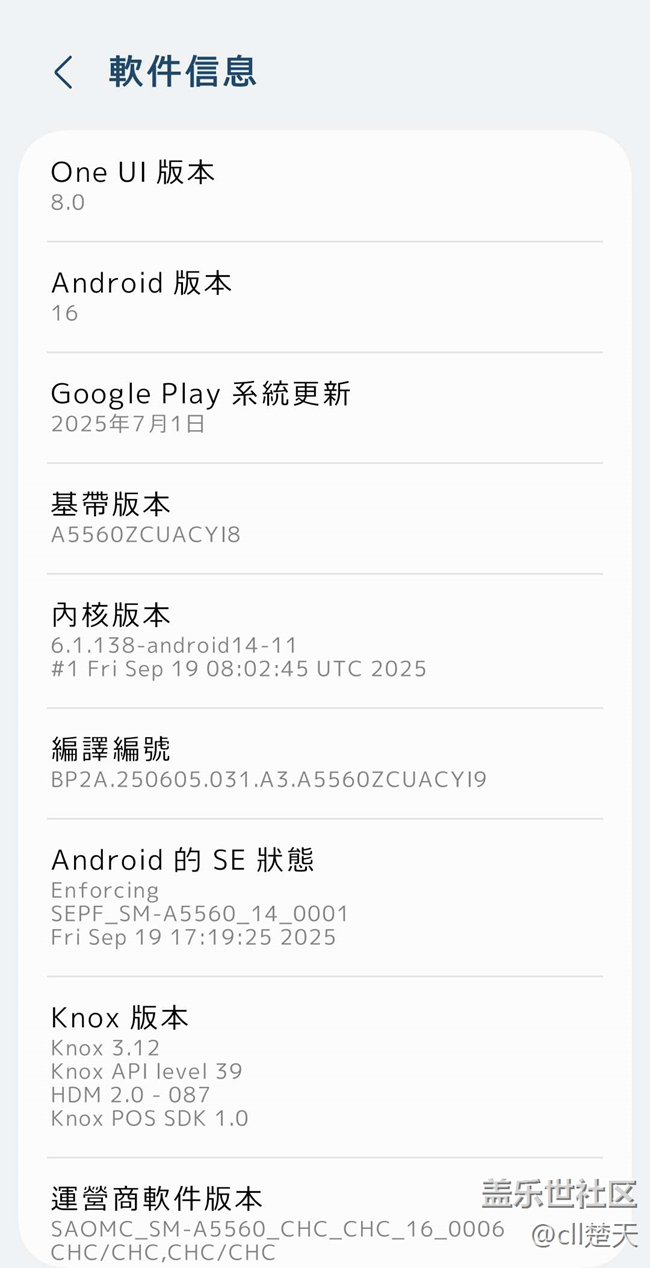Image resolution: width=650 pixels, height=1268 pixels.
Task: Open the Google Play 系統更新 row
Action: coord(324,407)
